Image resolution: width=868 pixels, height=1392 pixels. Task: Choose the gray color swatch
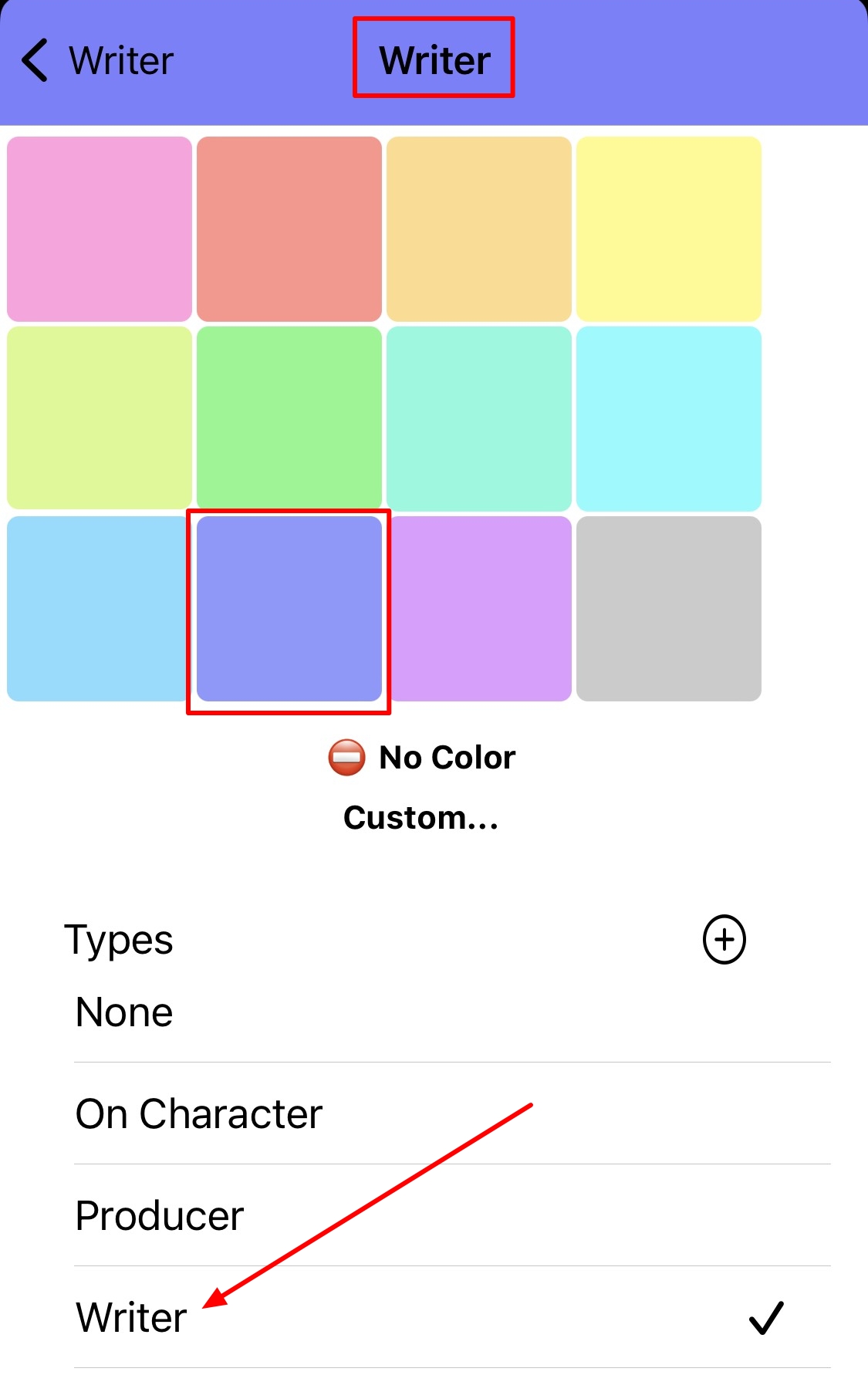pyautogui.click(x=669, y=609)
